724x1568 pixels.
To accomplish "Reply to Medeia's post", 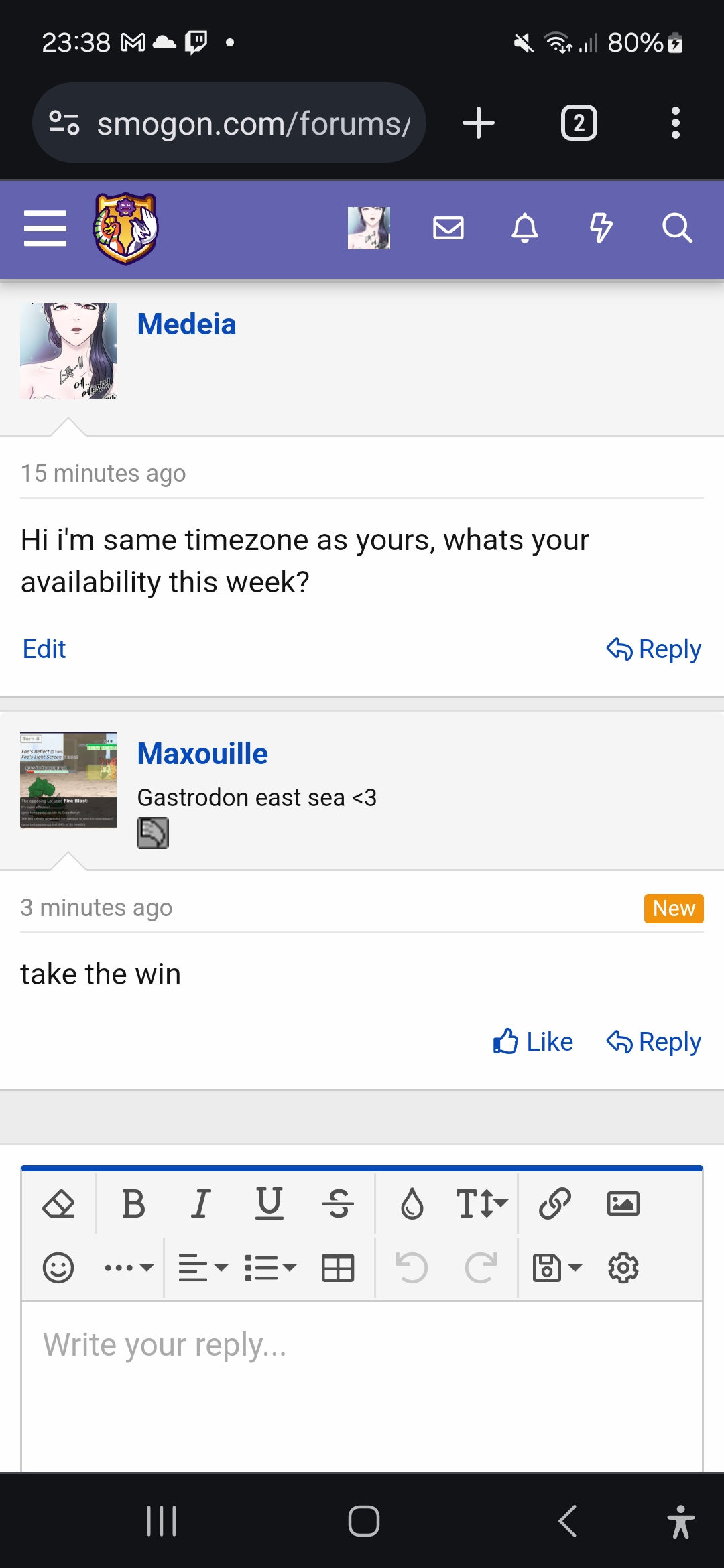I will [x=654, y=649].
